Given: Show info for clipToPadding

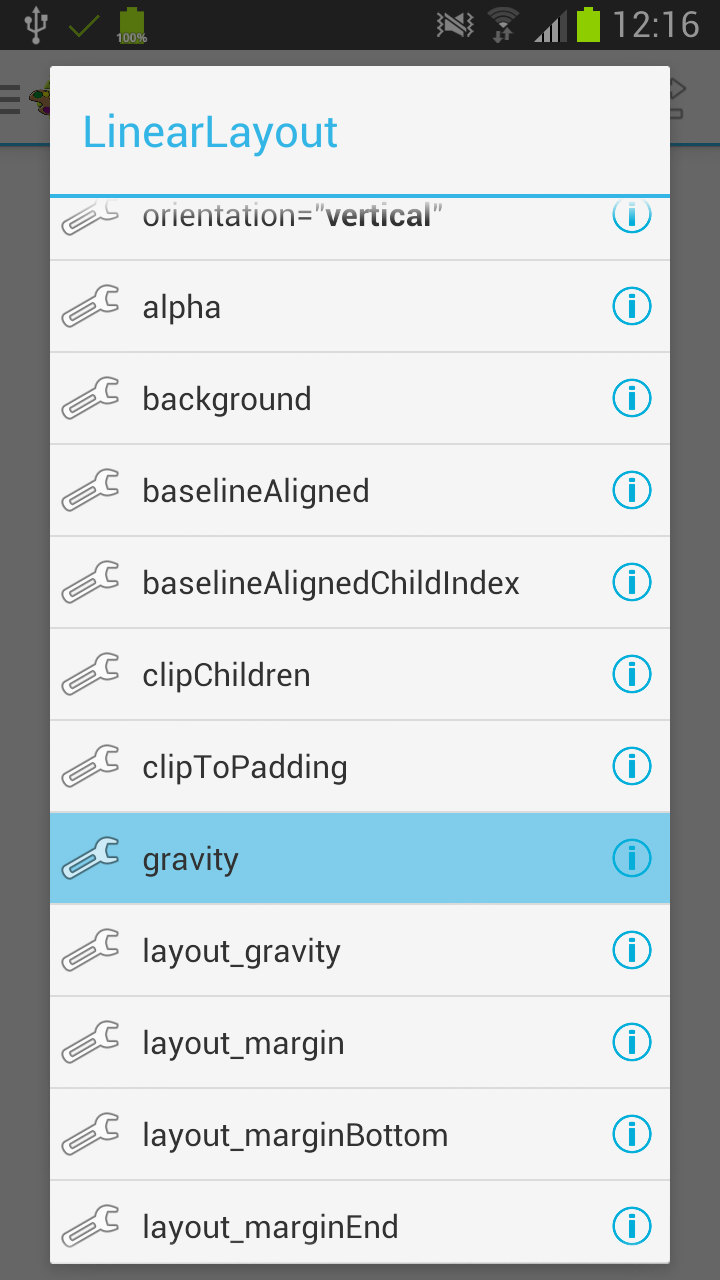Looking at the screenshot, I should [631, 766].
